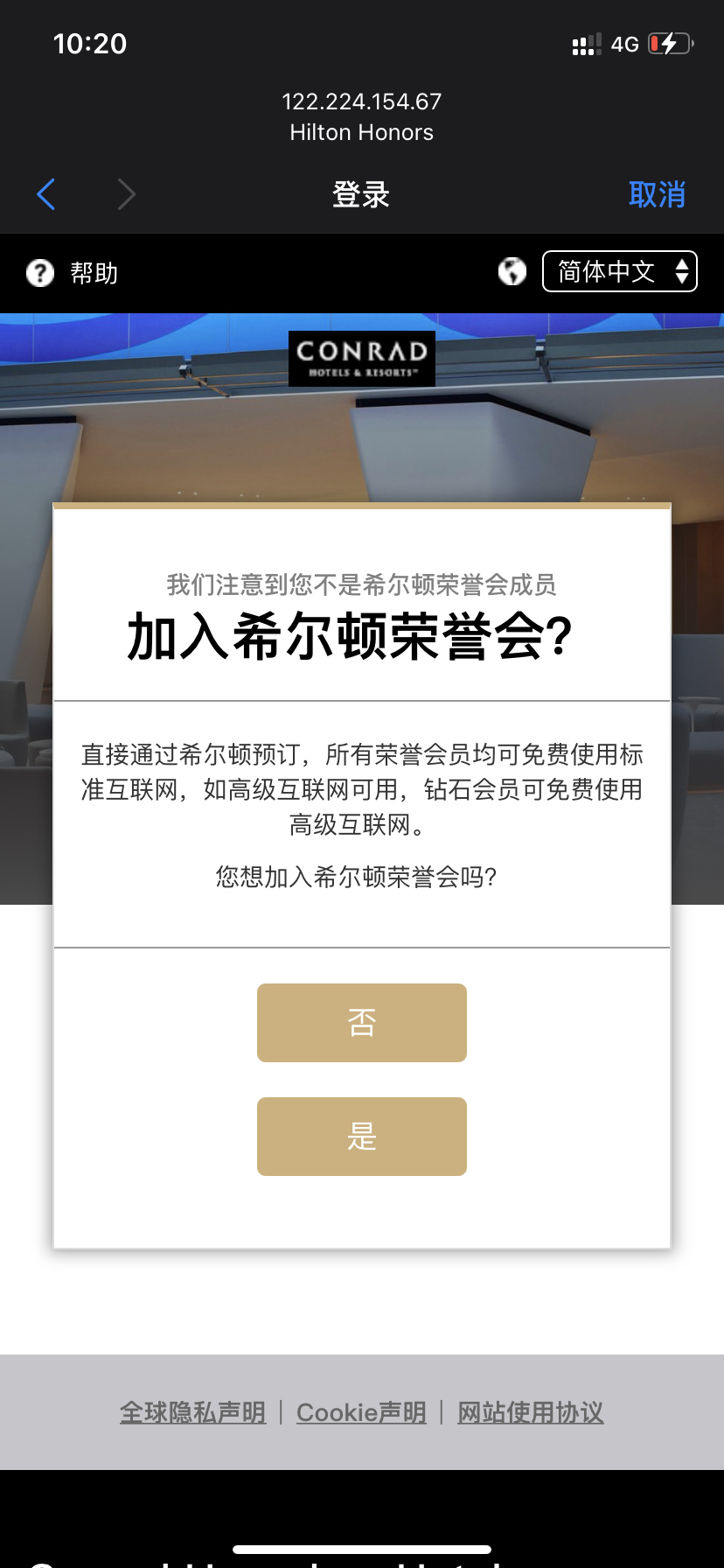The width and height of the screenshot is (724, 1568).
Task: Go back to the previous page
Action: (46, 194)
